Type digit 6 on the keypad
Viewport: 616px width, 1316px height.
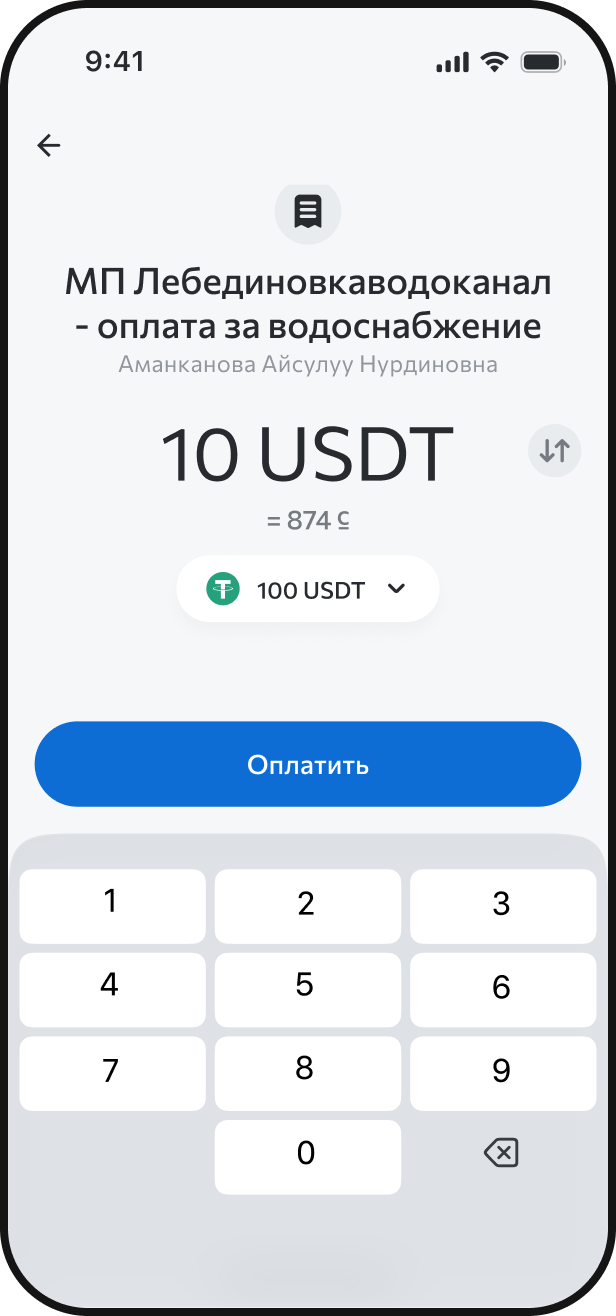click(x=502, y=988)
